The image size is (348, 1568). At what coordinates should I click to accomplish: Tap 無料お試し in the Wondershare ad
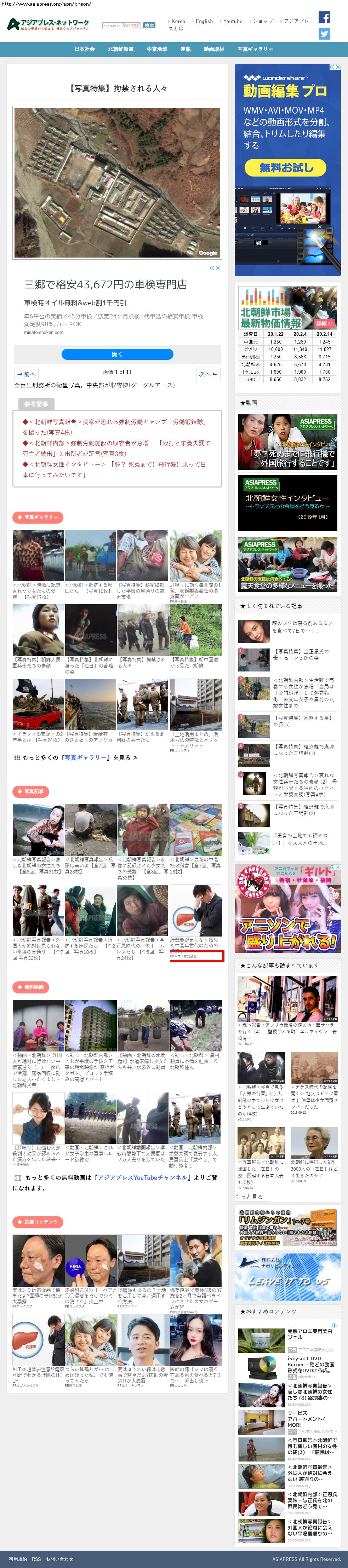[286, 167]
